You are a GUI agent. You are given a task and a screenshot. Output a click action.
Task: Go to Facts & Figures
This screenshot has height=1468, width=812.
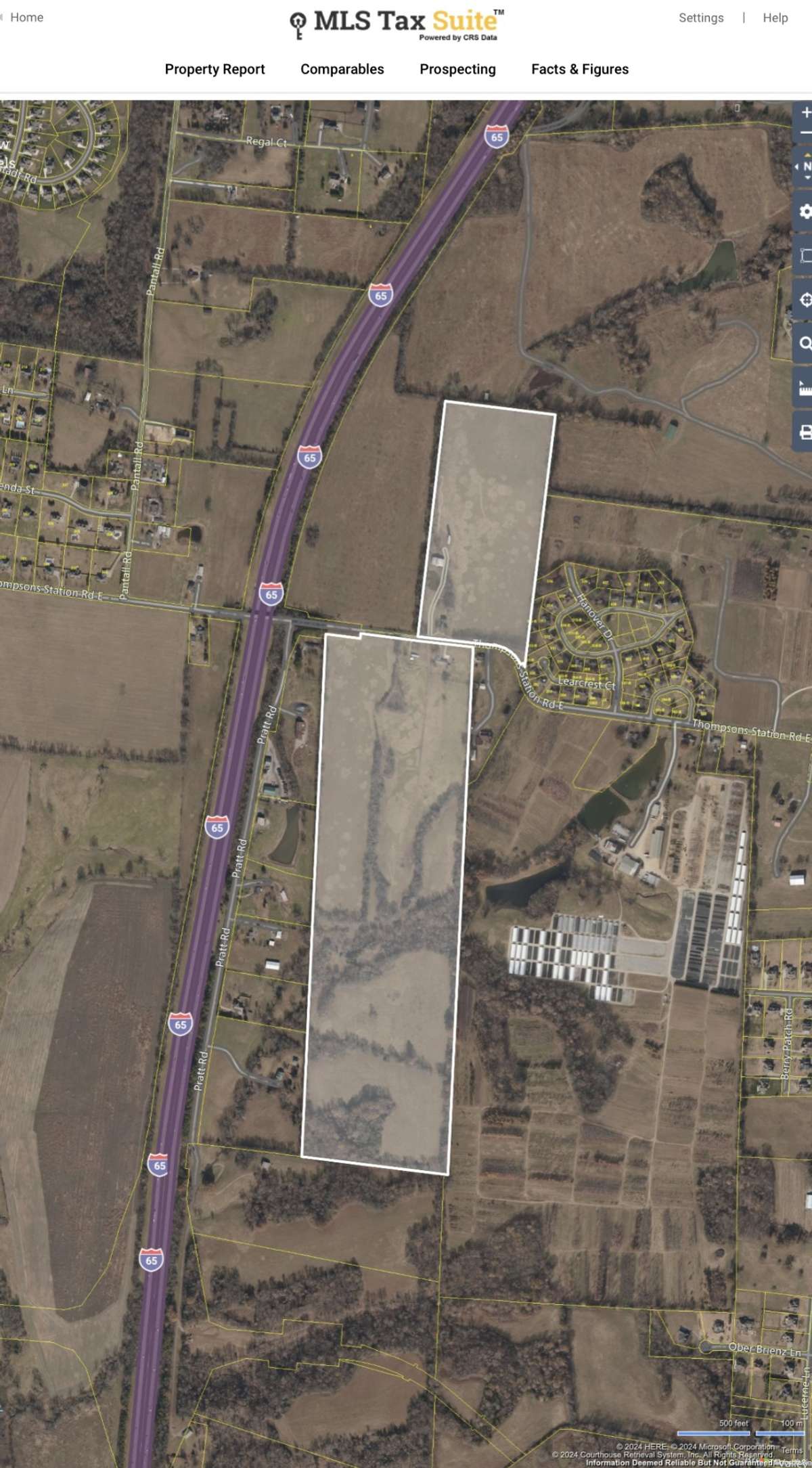[x=580, y=69]
